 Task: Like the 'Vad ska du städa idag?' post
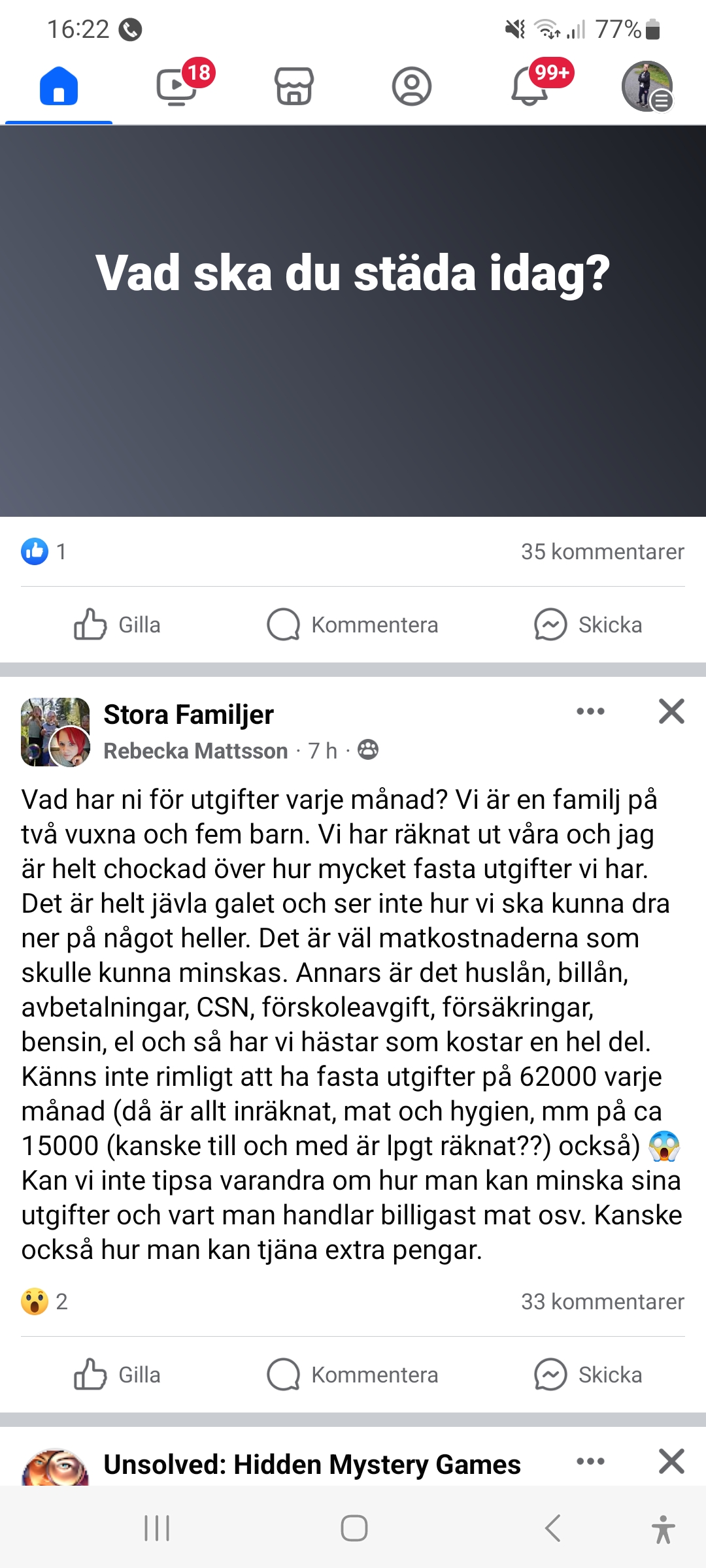tap(118, 625)
